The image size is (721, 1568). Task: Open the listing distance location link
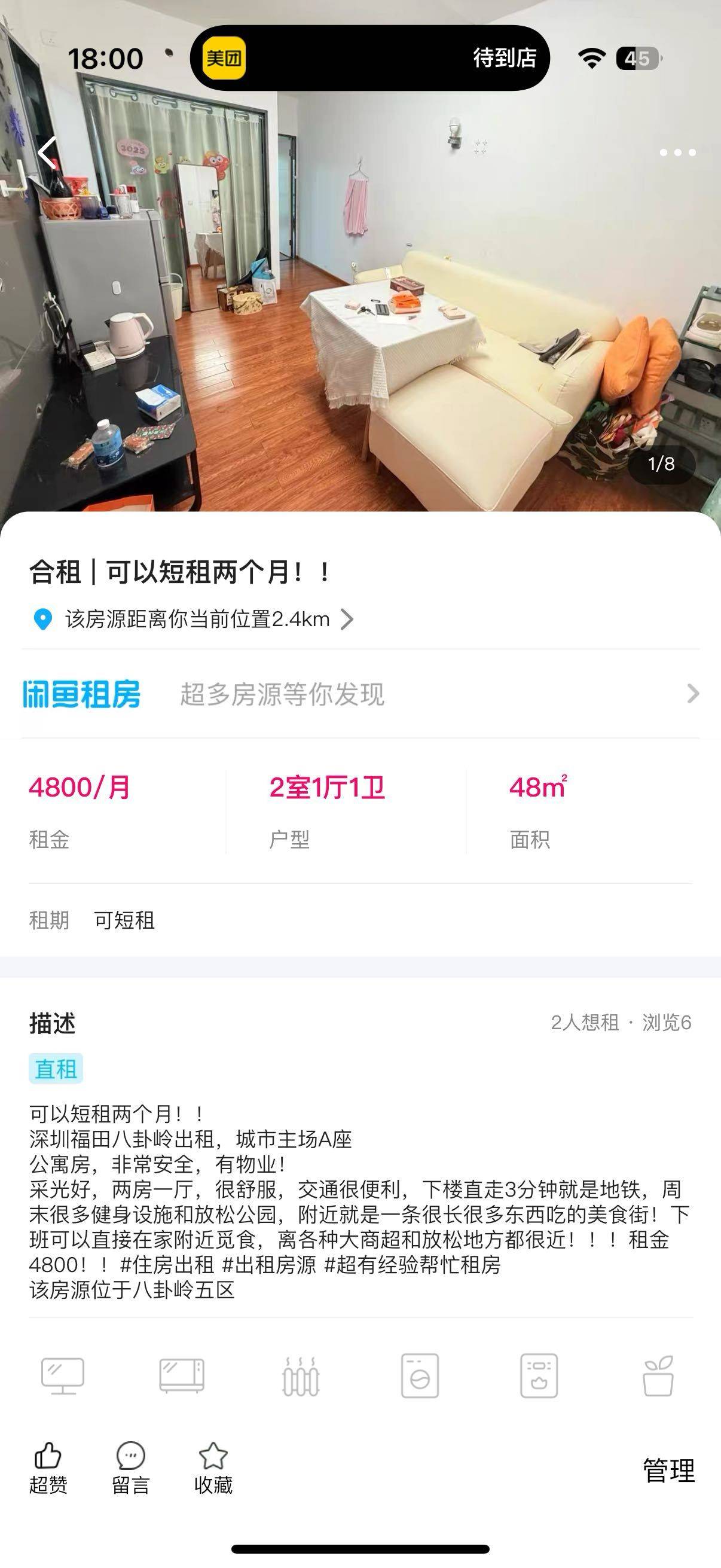coord(193,619)
